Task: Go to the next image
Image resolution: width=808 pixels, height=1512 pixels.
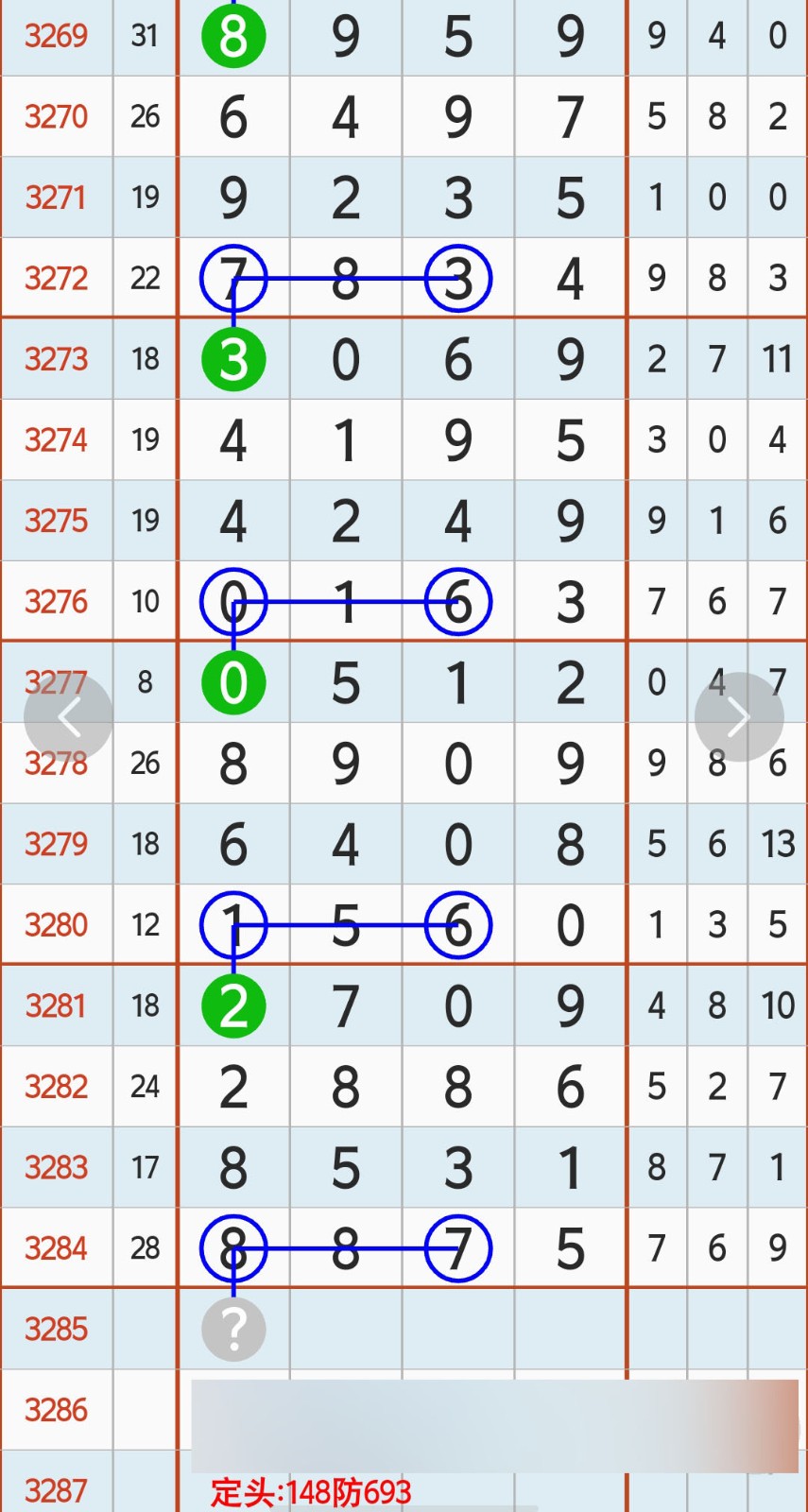Action: pos(739,717)
